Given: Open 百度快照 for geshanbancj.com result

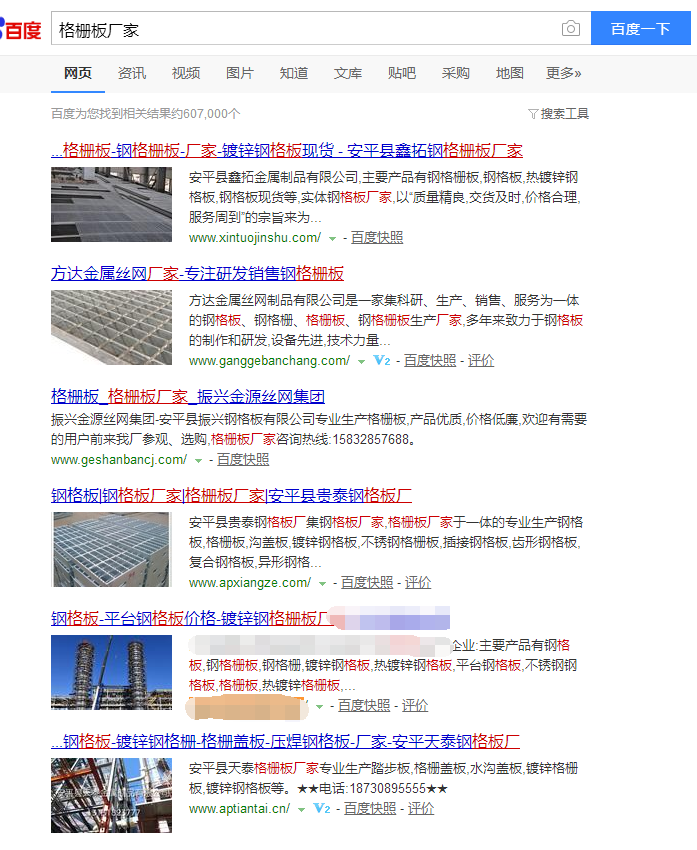Looking at the screenshot, I should (x=243, y=459).
